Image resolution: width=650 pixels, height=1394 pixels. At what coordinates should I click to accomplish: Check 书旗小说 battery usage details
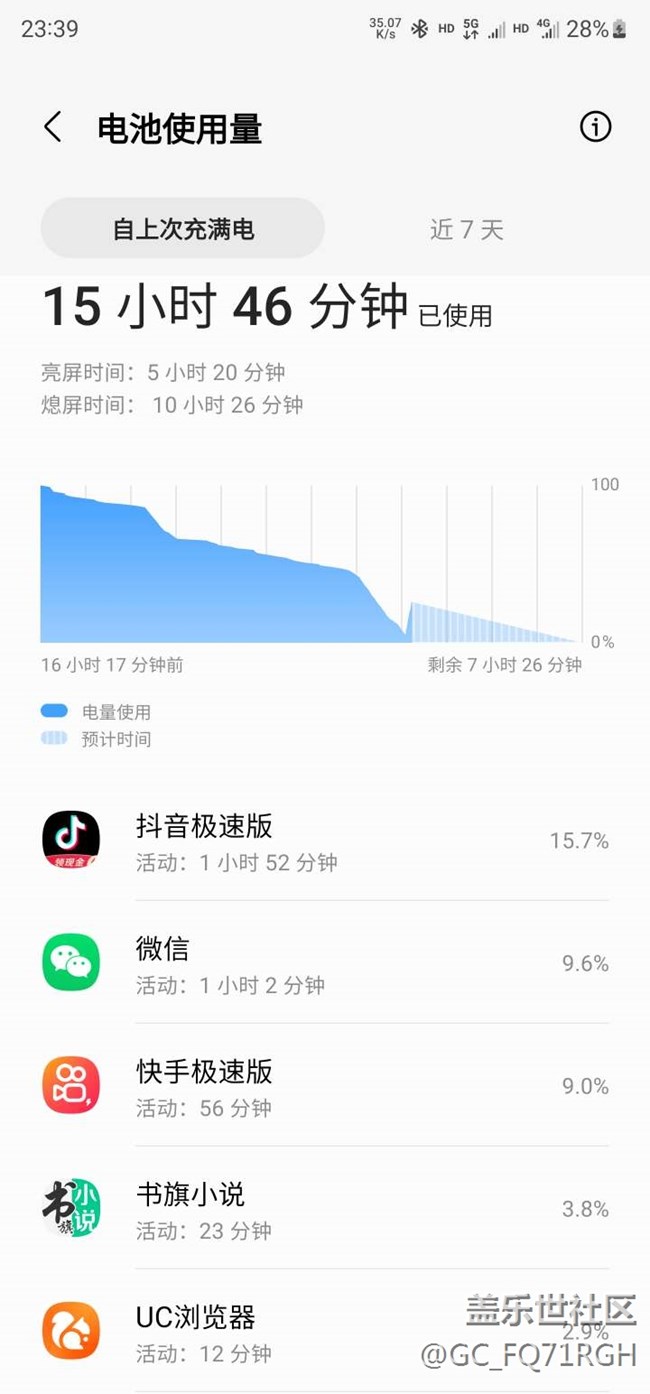click(x=325, y=1209)
